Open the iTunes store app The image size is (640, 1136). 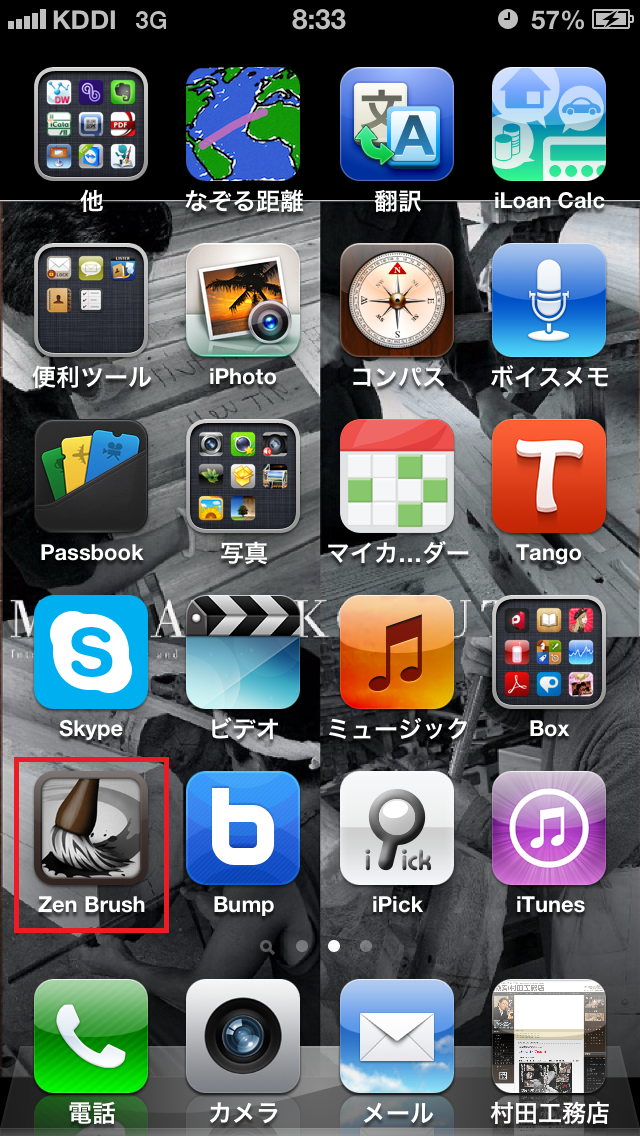pos(548,828)
